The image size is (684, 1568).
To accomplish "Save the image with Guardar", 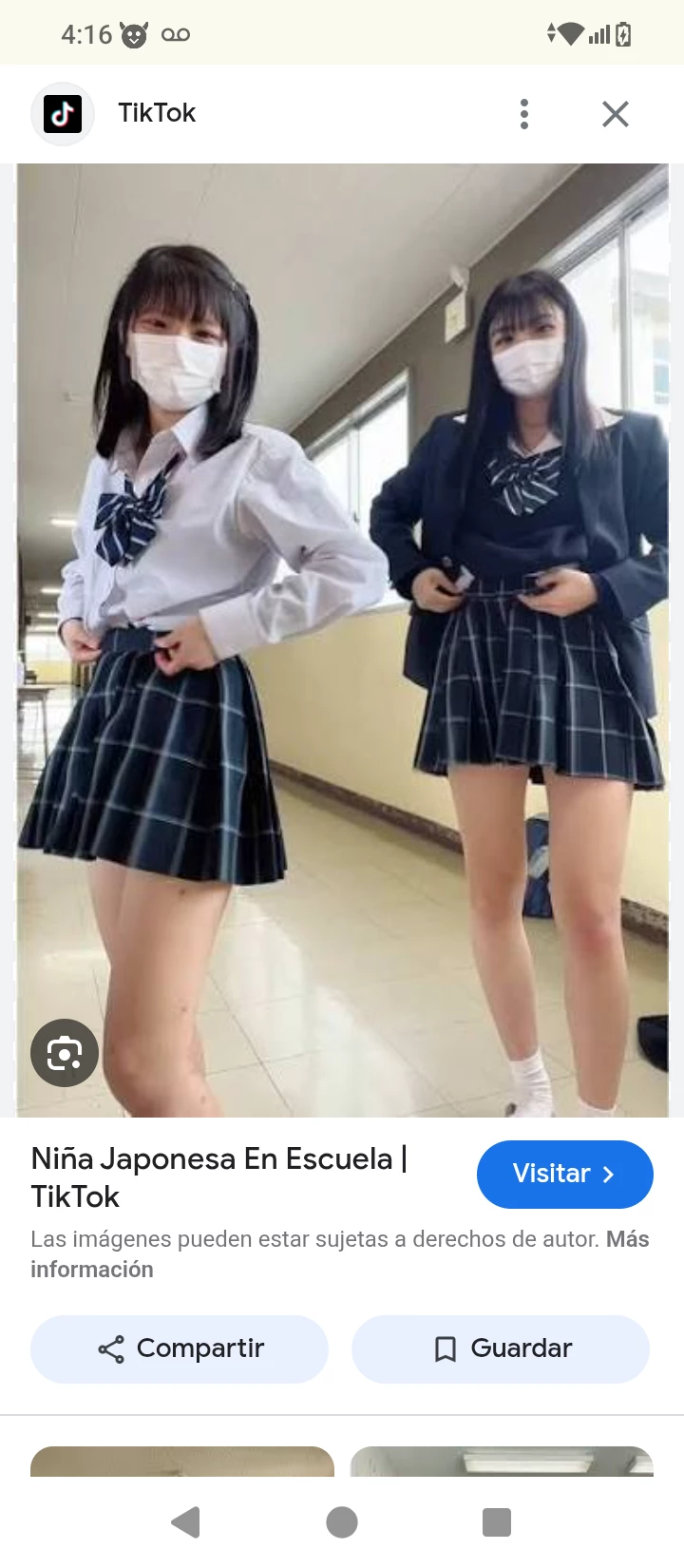I will [x=501, y=1348].
